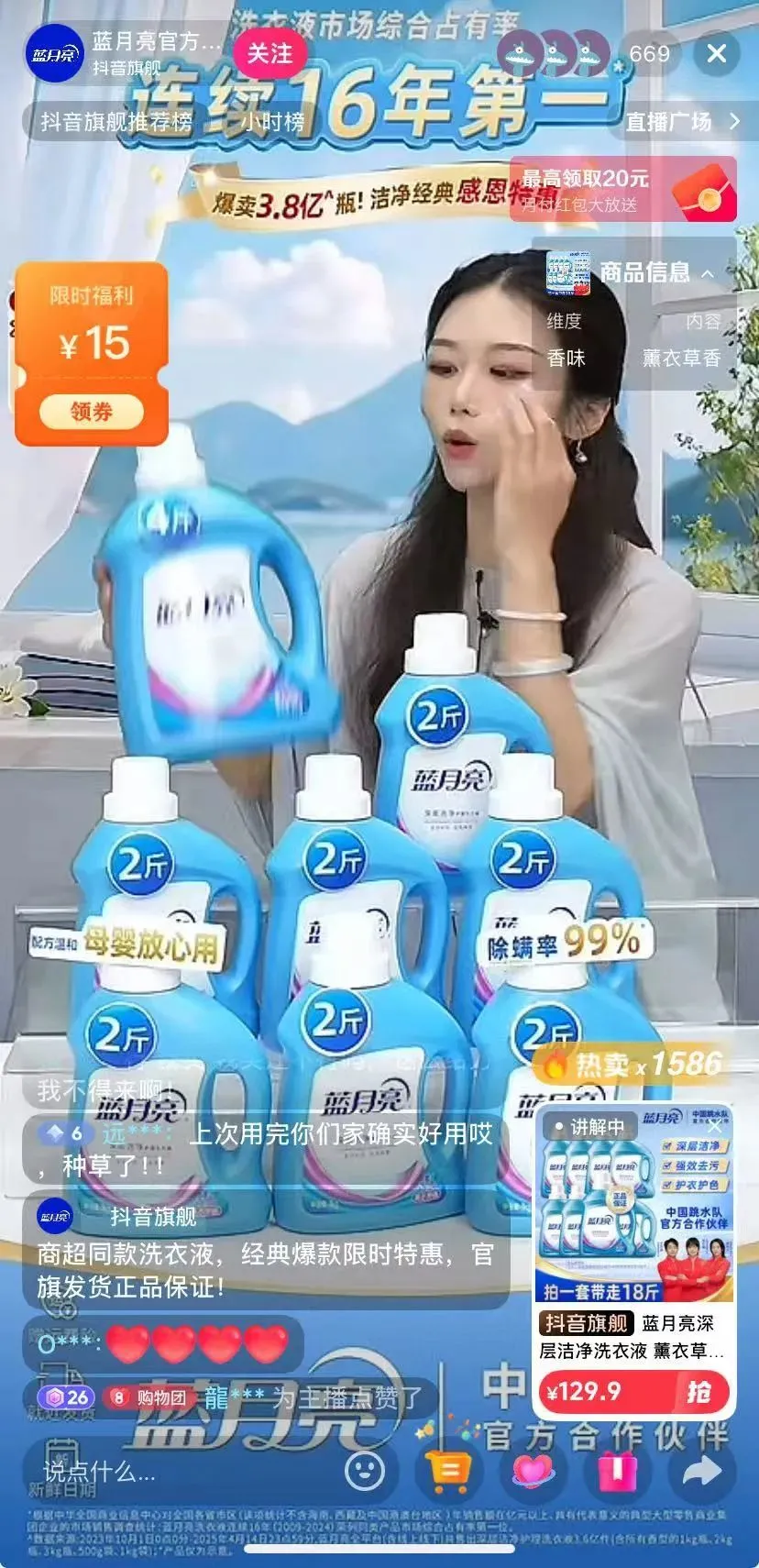
Task: Open the 小时榜 hourly ranking
Action: (x=272, y=121)
